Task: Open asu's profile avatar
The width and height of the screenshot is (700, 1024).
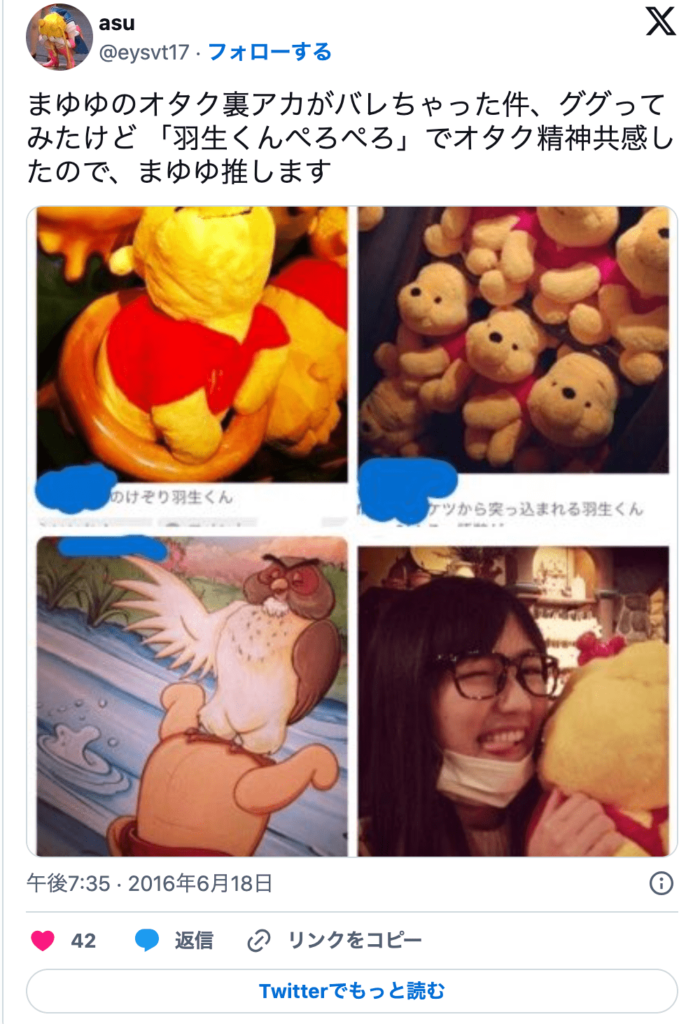Action: pyautogui.click(x=59, y=36)
